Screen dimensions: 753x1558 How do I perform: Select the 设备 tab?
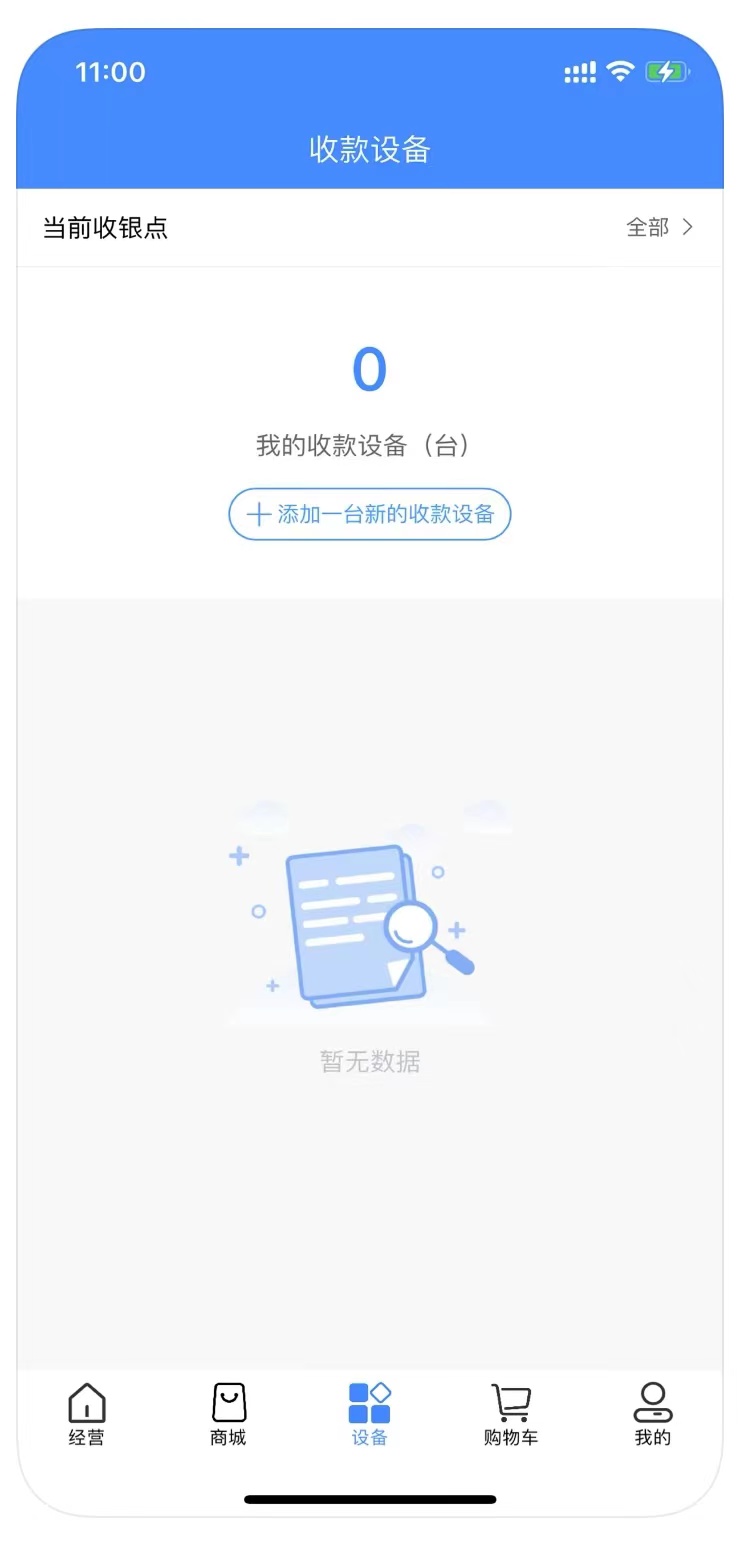pyautogui.click(x=370, y=1414)
